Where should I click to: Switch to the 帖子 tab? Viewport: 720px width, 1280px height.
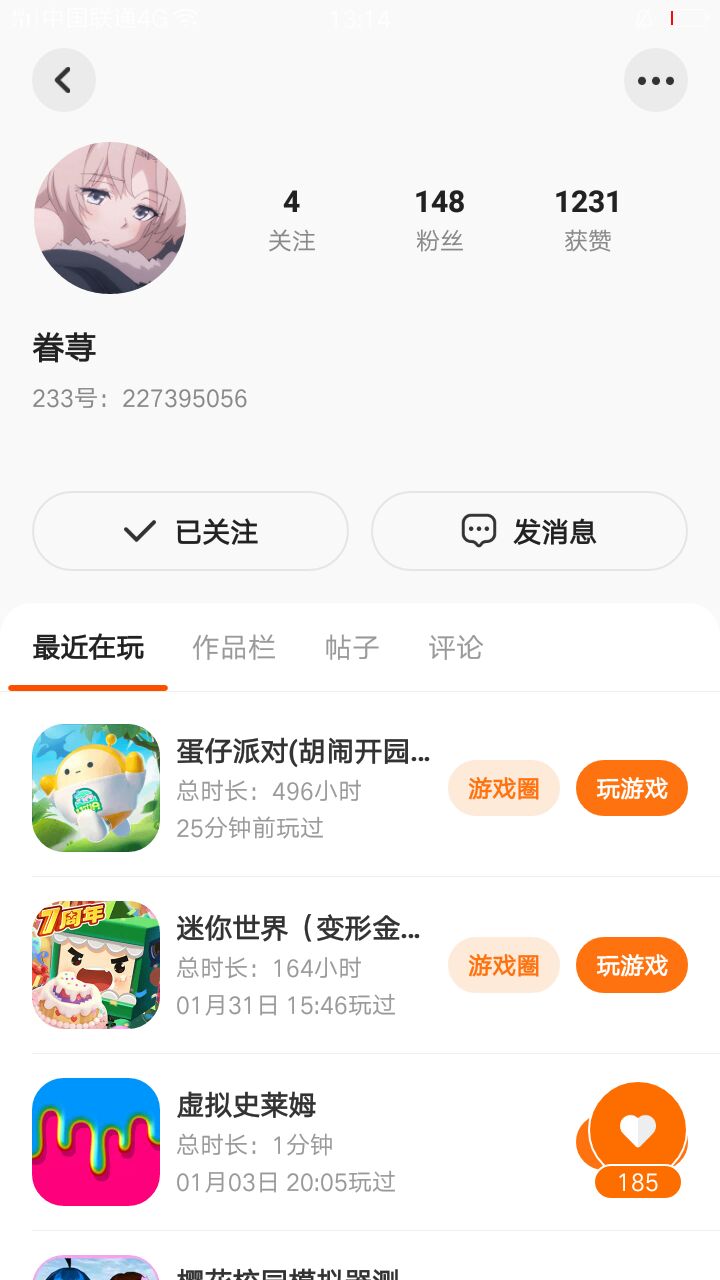[352, 648]
